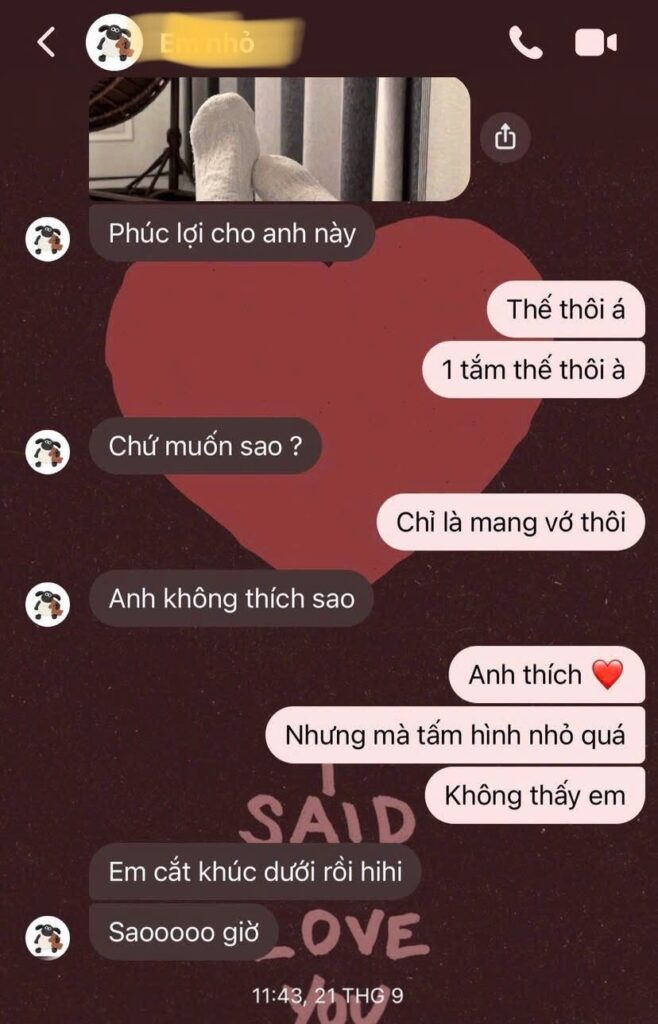The height and width of the screenshot is (1024, 658).
Task: Open the contact's profile from the header avatar
Action: (x=114, y=42)
